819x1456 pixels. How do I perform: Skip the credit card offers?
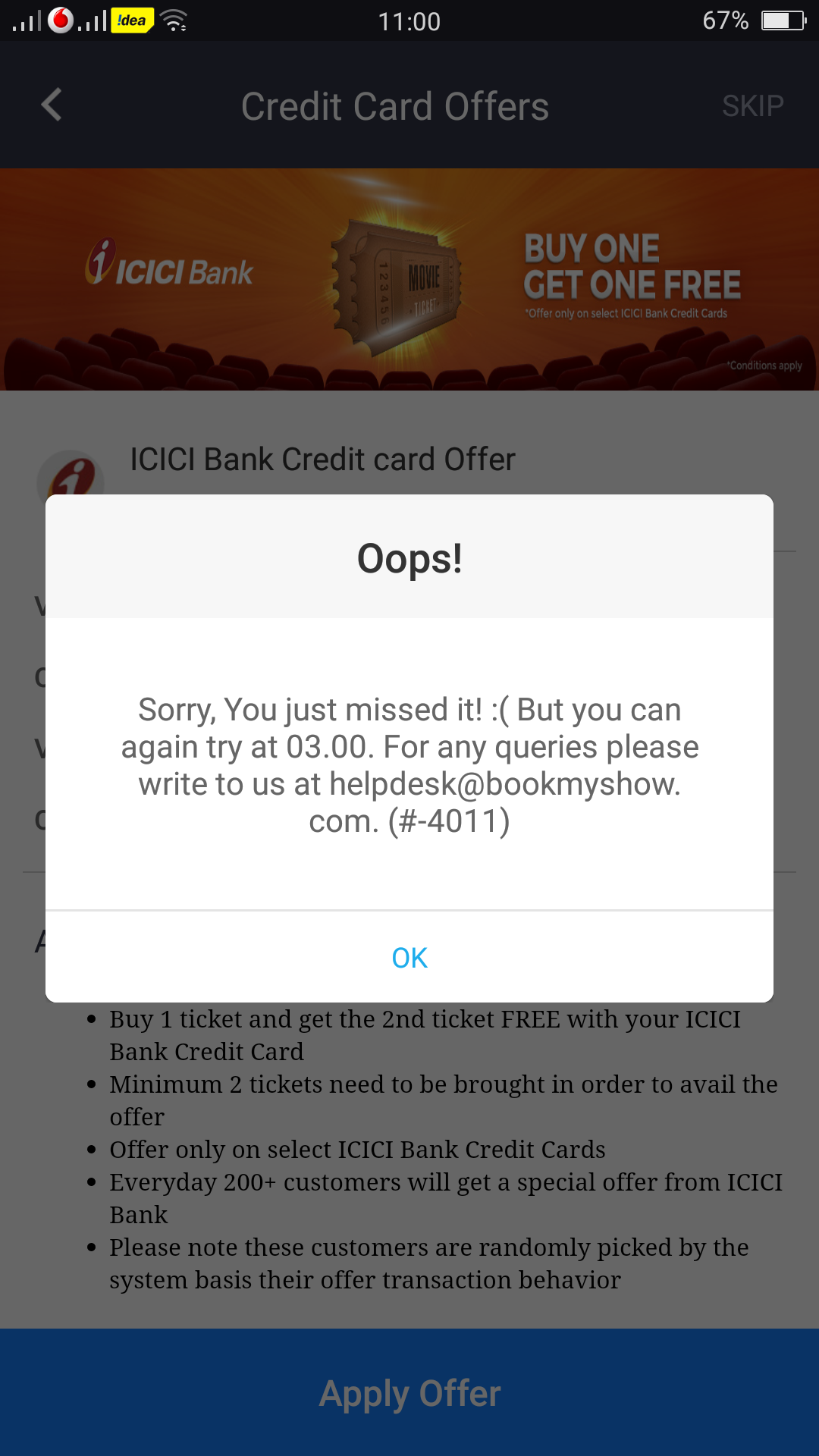(x=752, y=106)
